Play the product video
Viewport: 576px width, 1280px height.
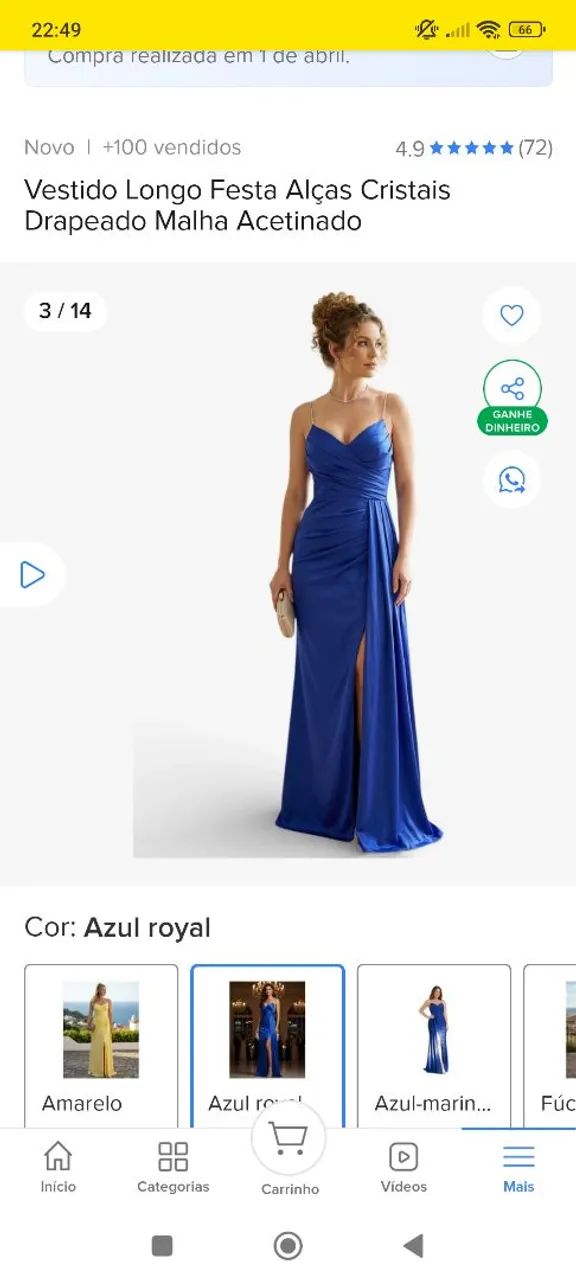pyautogui.click(x=32, y=575)
